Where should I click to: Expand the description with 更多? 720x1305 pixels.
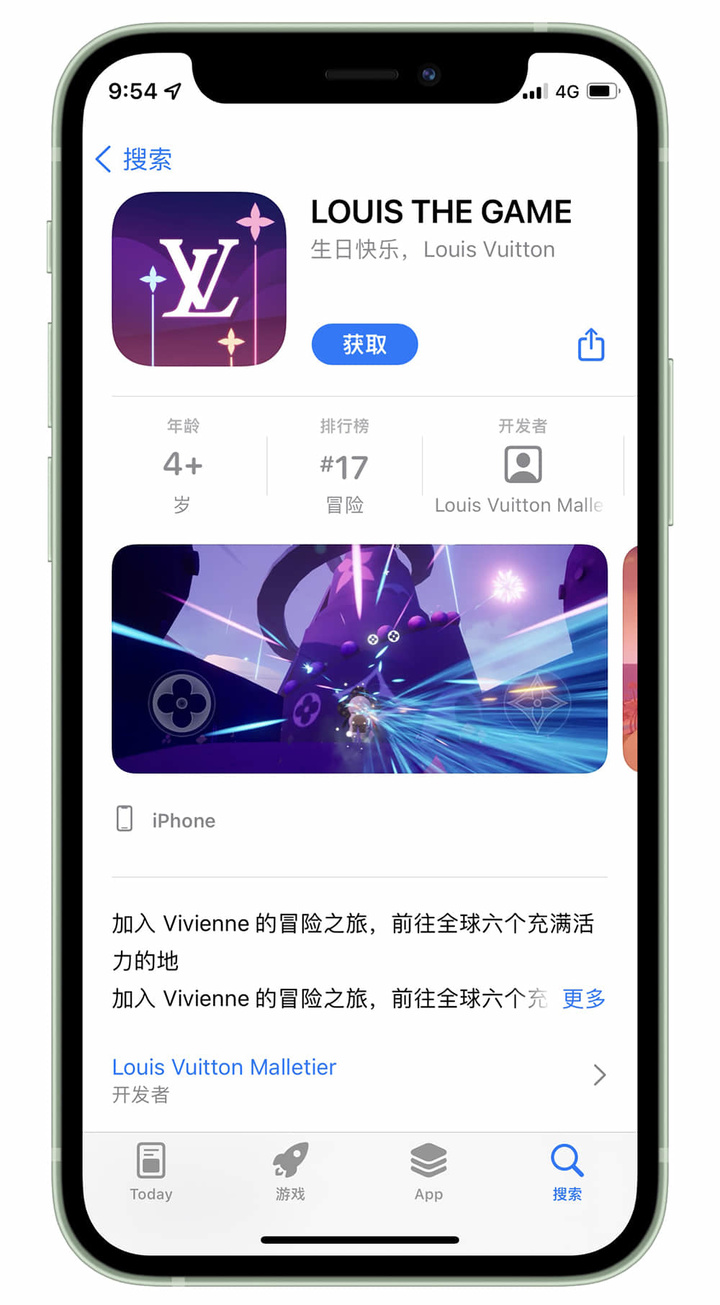tap(583, 998)
